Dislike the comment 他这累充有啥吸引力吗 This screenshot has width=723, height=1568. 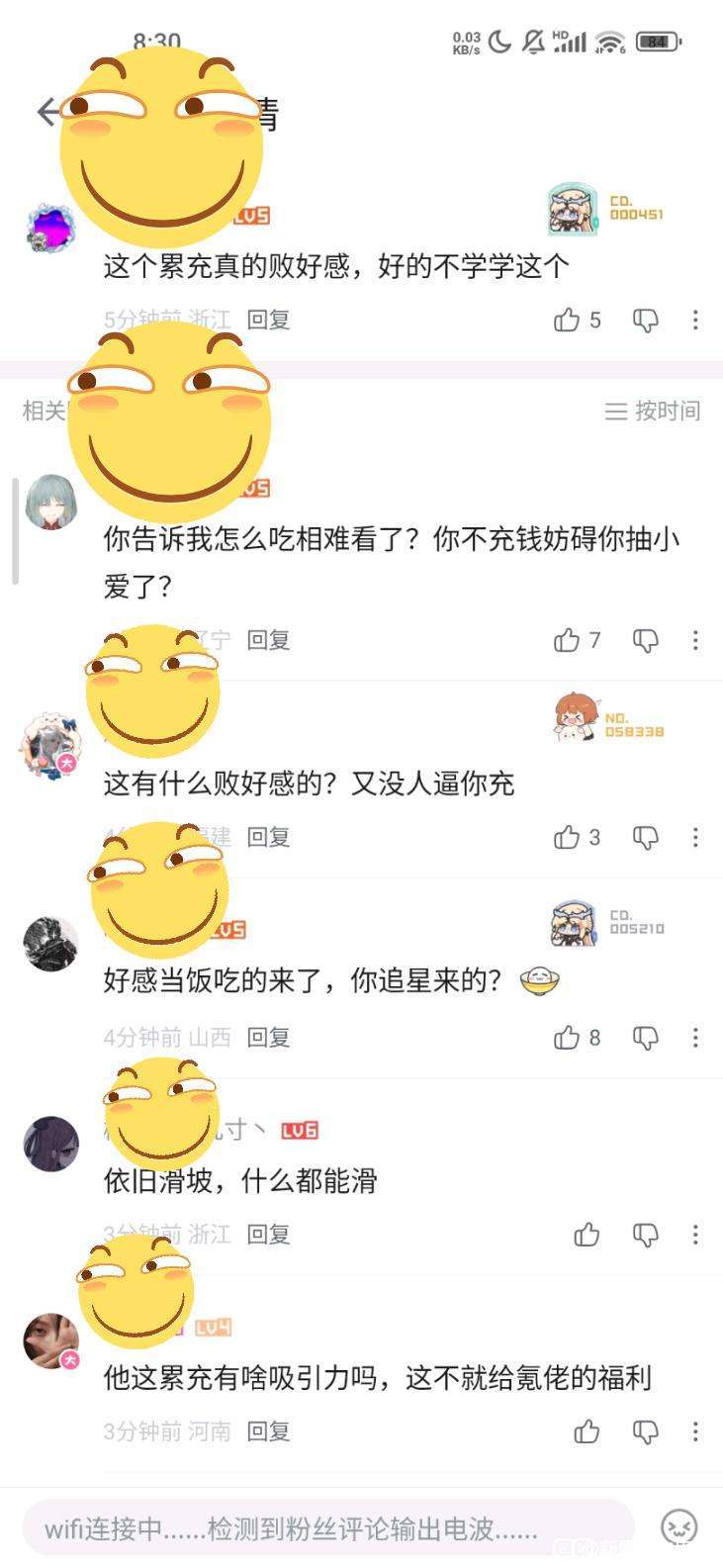645,1431
